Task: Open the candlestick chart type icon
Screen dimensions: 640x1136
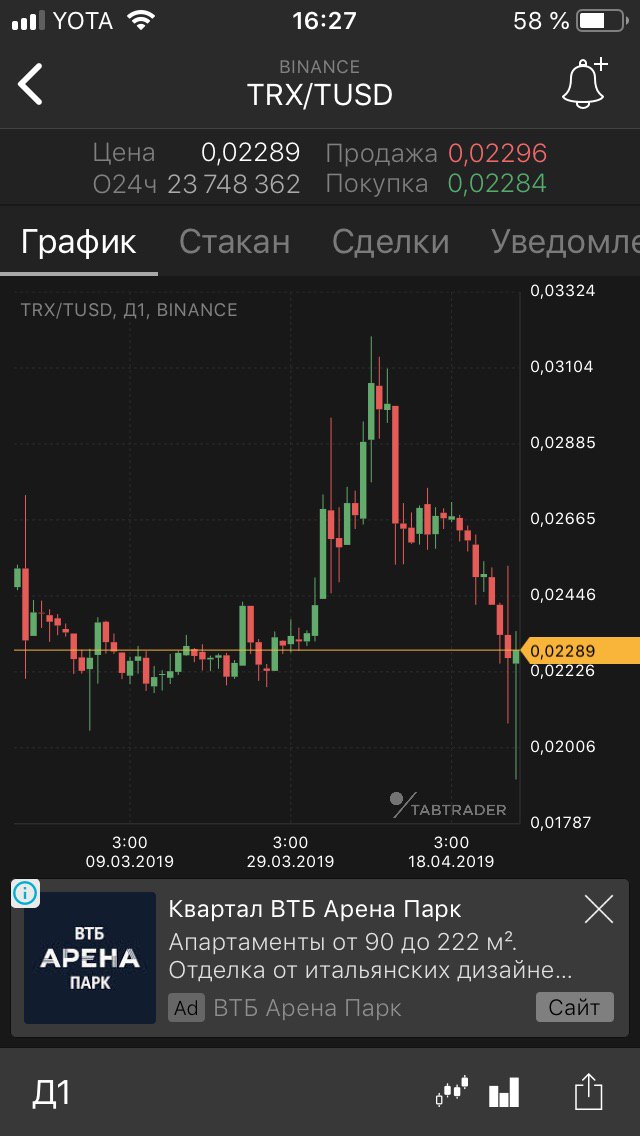Action: 452,1091
